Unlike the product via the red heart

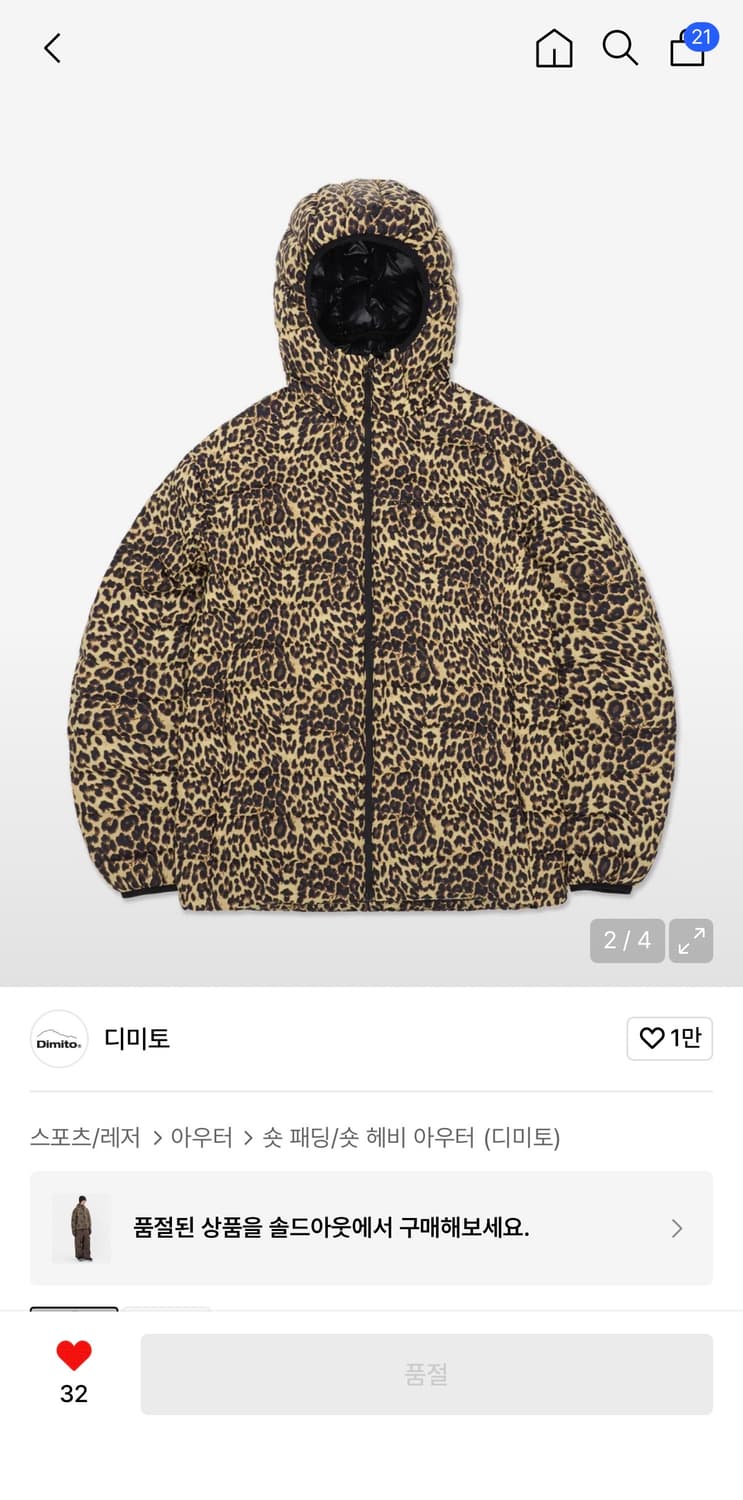72,1358
